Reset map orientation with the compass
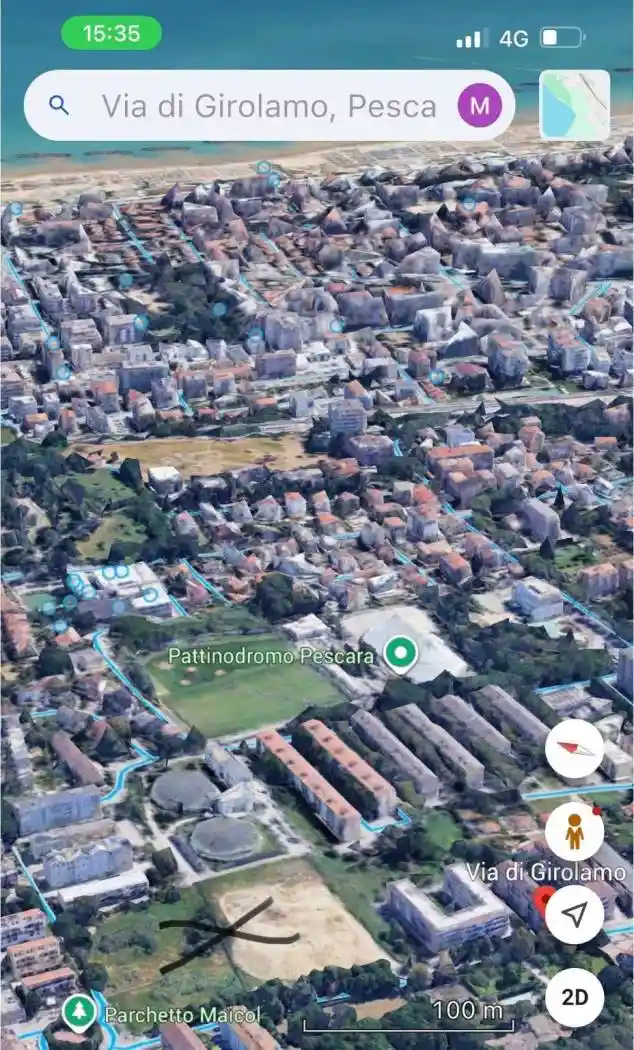Image resolution: width=634 pixels, height=1050 pixels. point(574,749)
